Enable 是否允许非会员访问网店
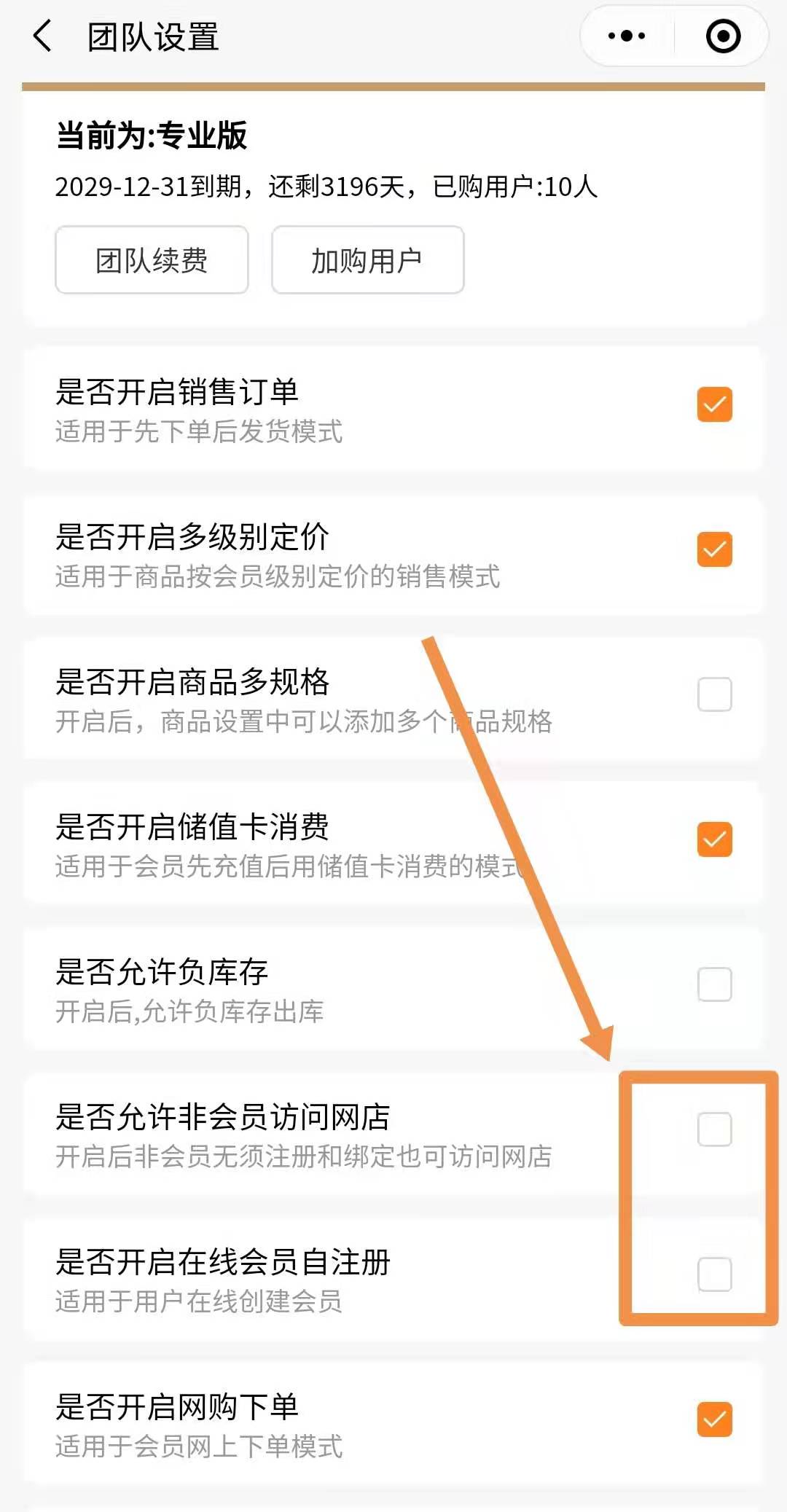 click(714, 1129)
